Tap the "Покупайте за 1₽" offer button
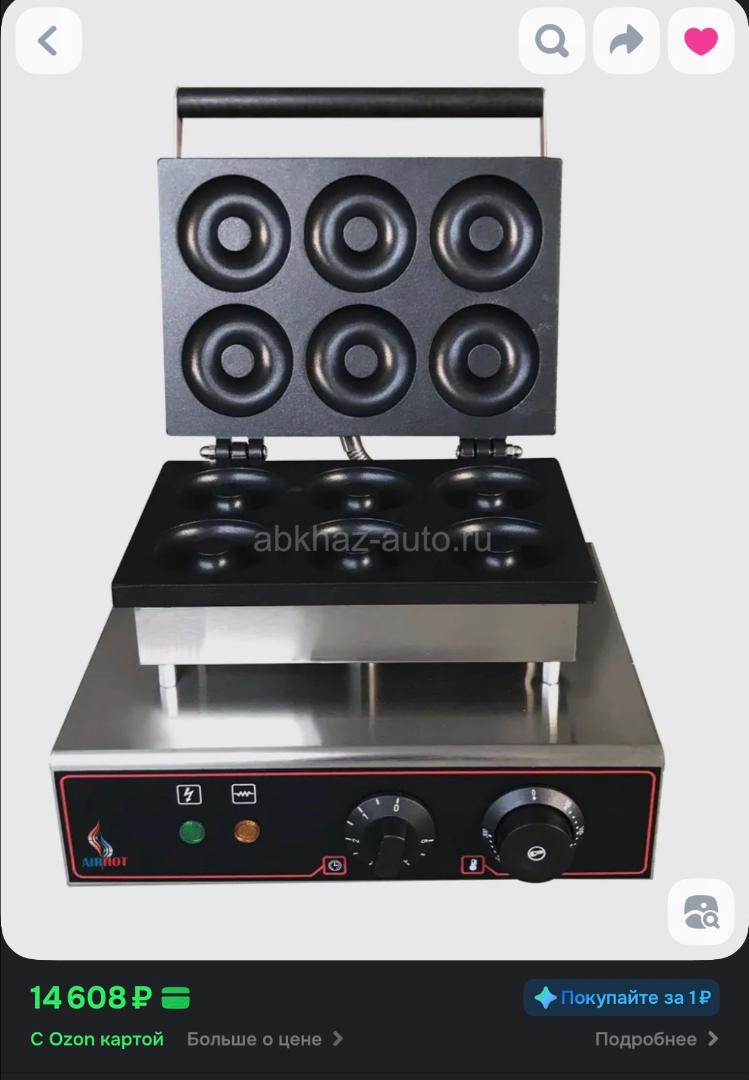The height and width of the screenshot is (1080, 749). [x=622, y=997]
